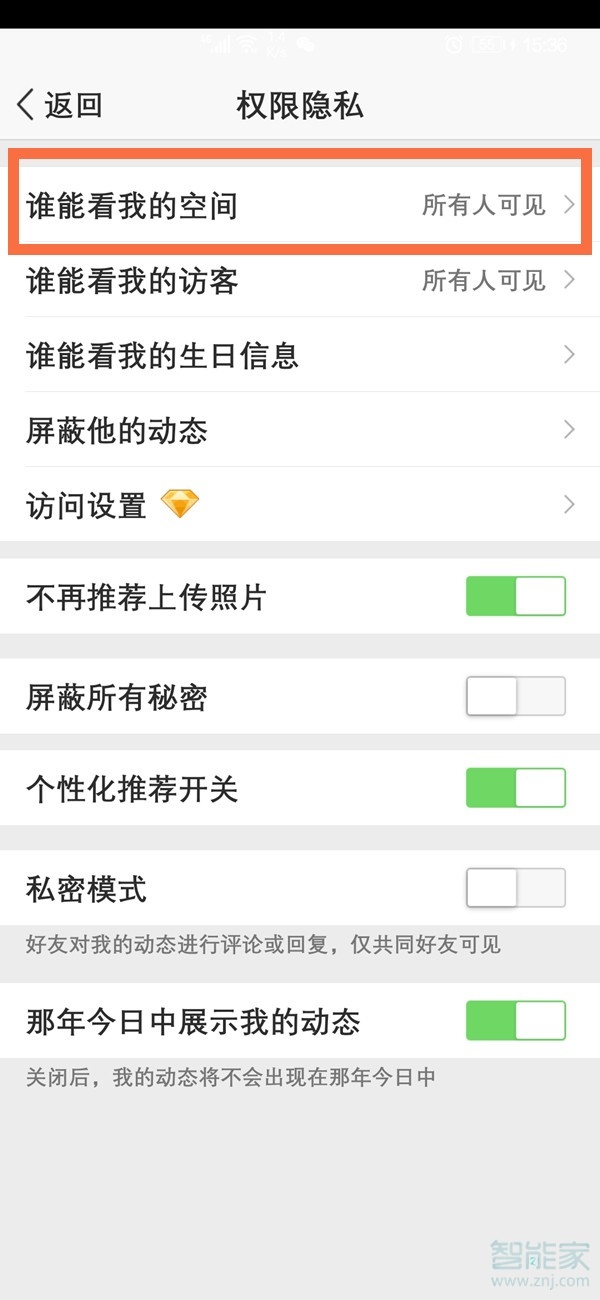Turn on 私密模式 switch
Image resolution: width=600 pixels, height=1300 pixels.
515,888
